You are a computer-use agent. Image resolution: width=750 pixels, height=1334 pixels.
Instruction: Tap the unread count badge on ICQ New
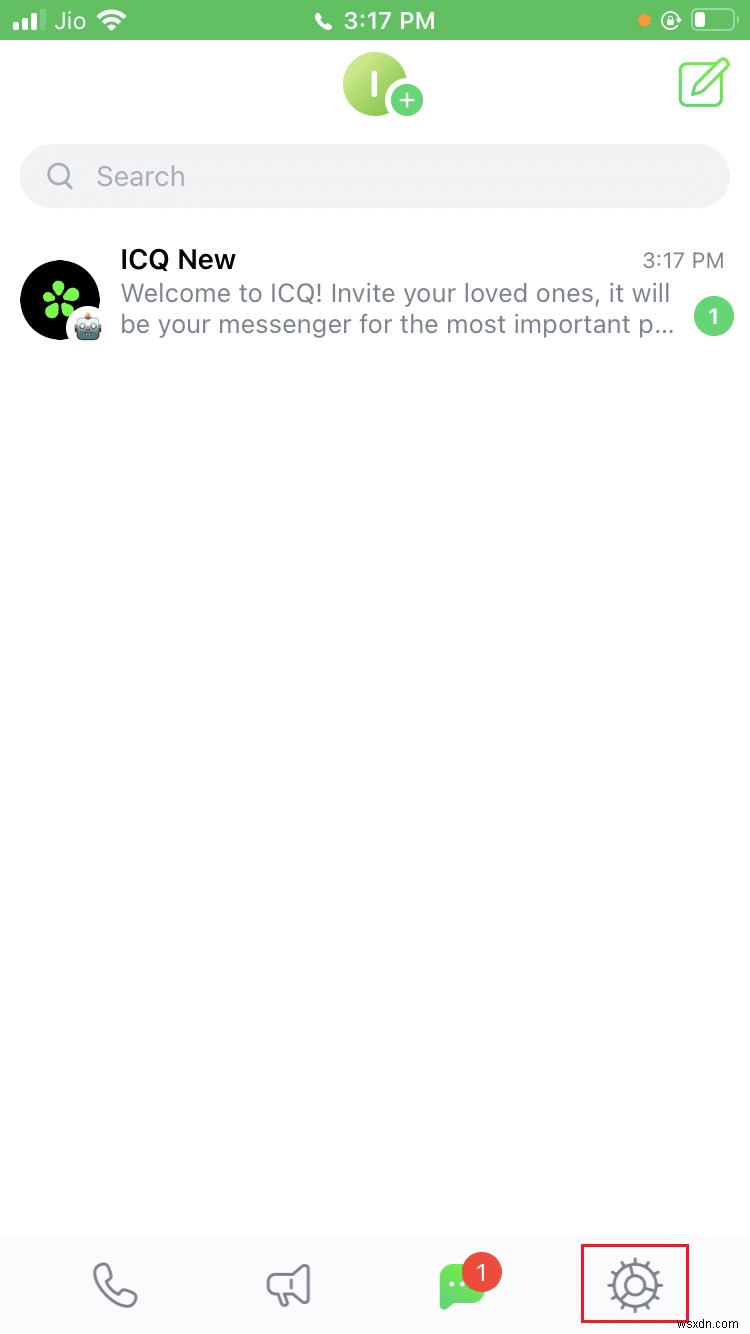714,315
